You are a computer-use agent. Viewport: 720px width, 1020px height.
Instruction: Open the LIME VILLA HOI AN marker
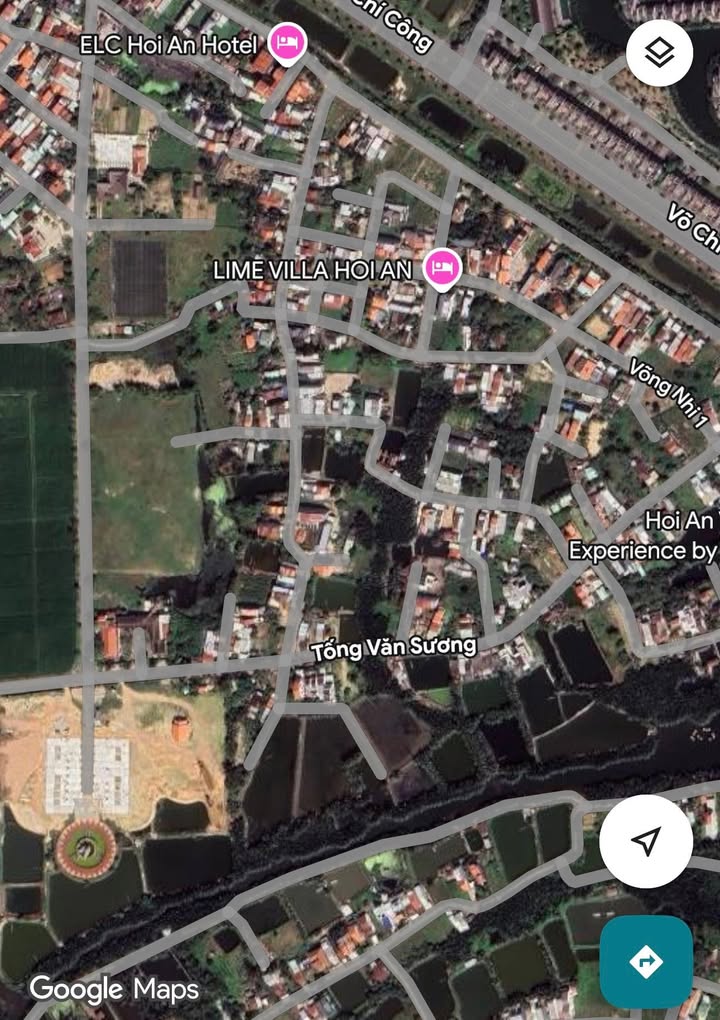[x=441, y=269]
